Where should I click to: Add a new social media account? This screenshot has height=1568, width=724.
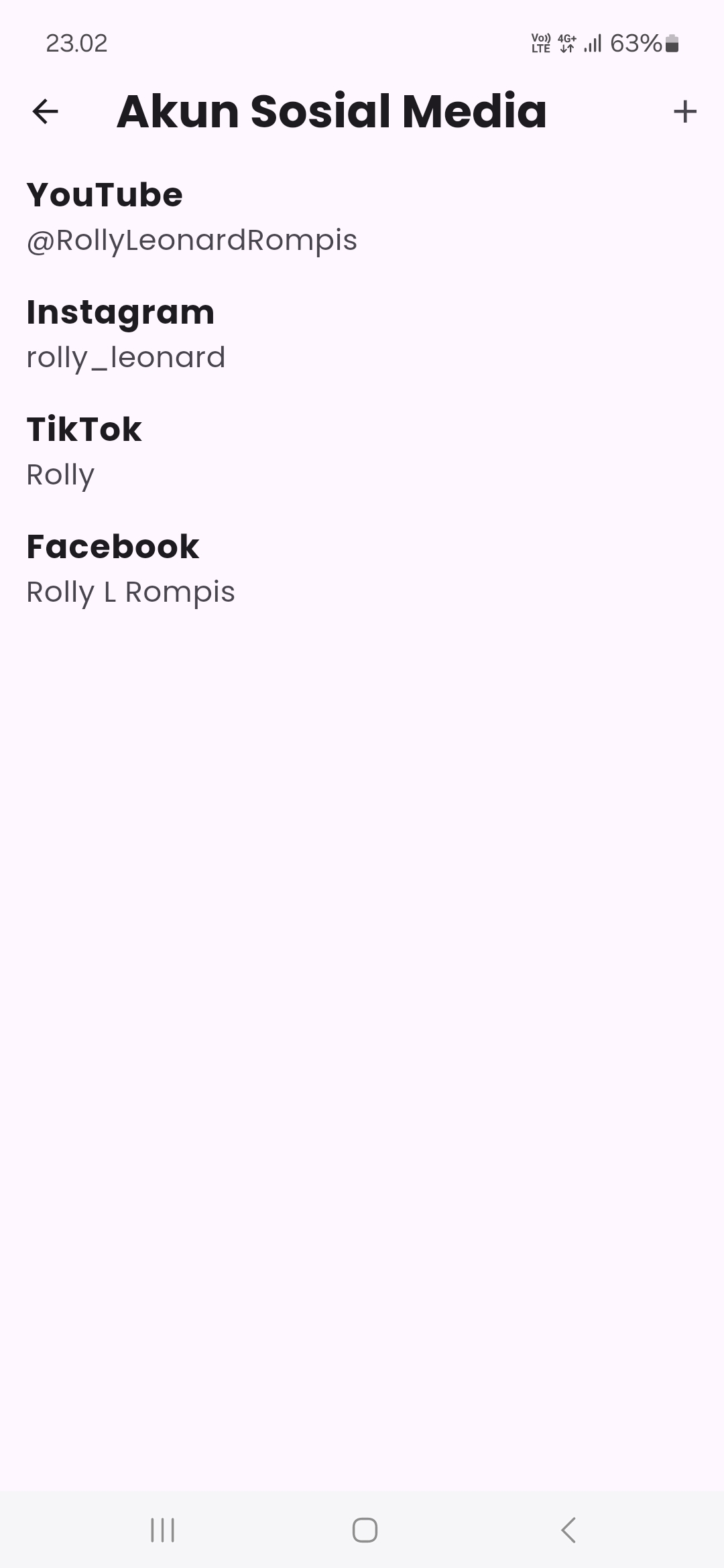pyautogui.click(x=684, y=111)
